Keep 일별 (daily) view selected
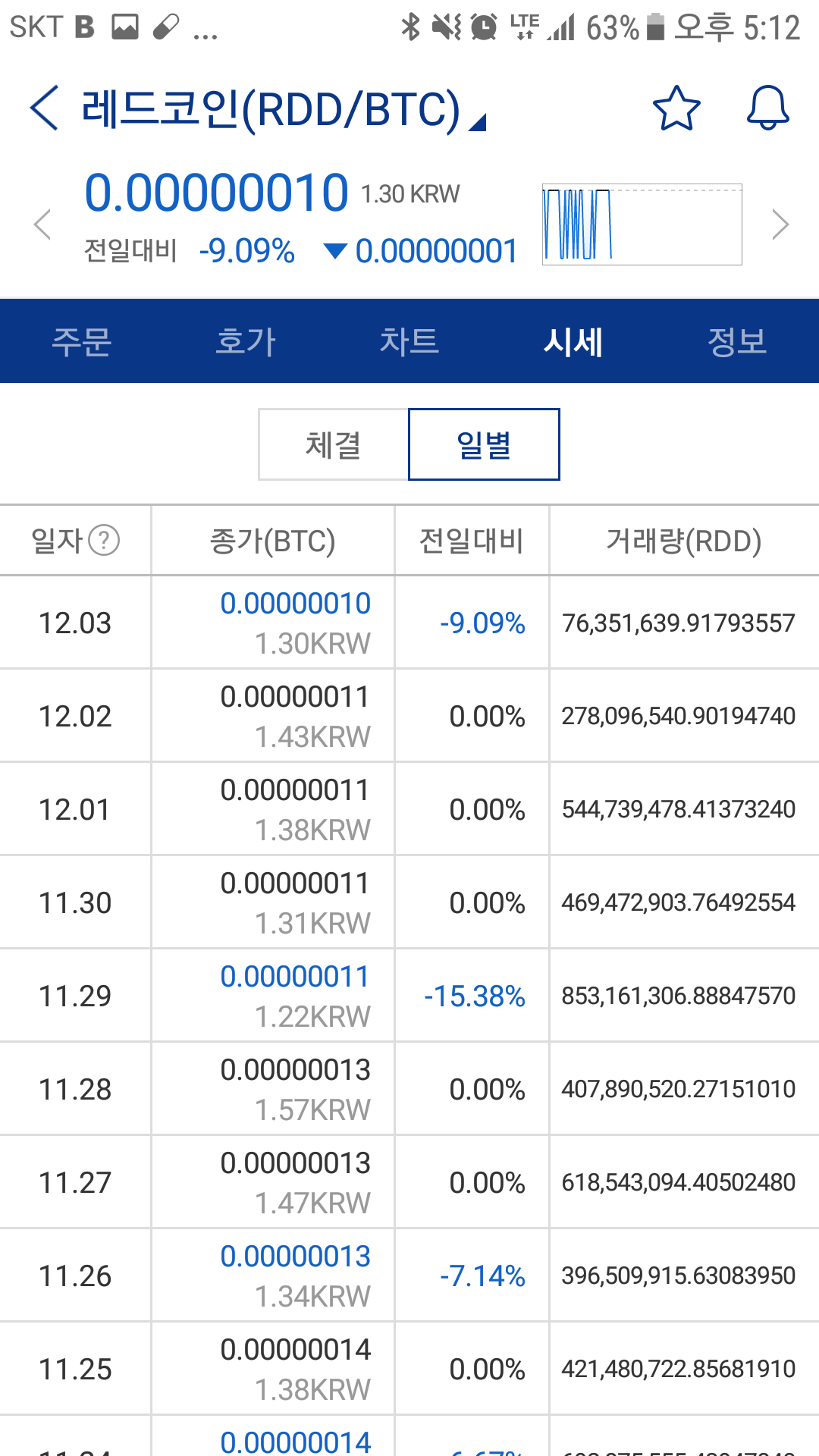The height and width of the screenshot is (1456, 819). coord(483,444)
